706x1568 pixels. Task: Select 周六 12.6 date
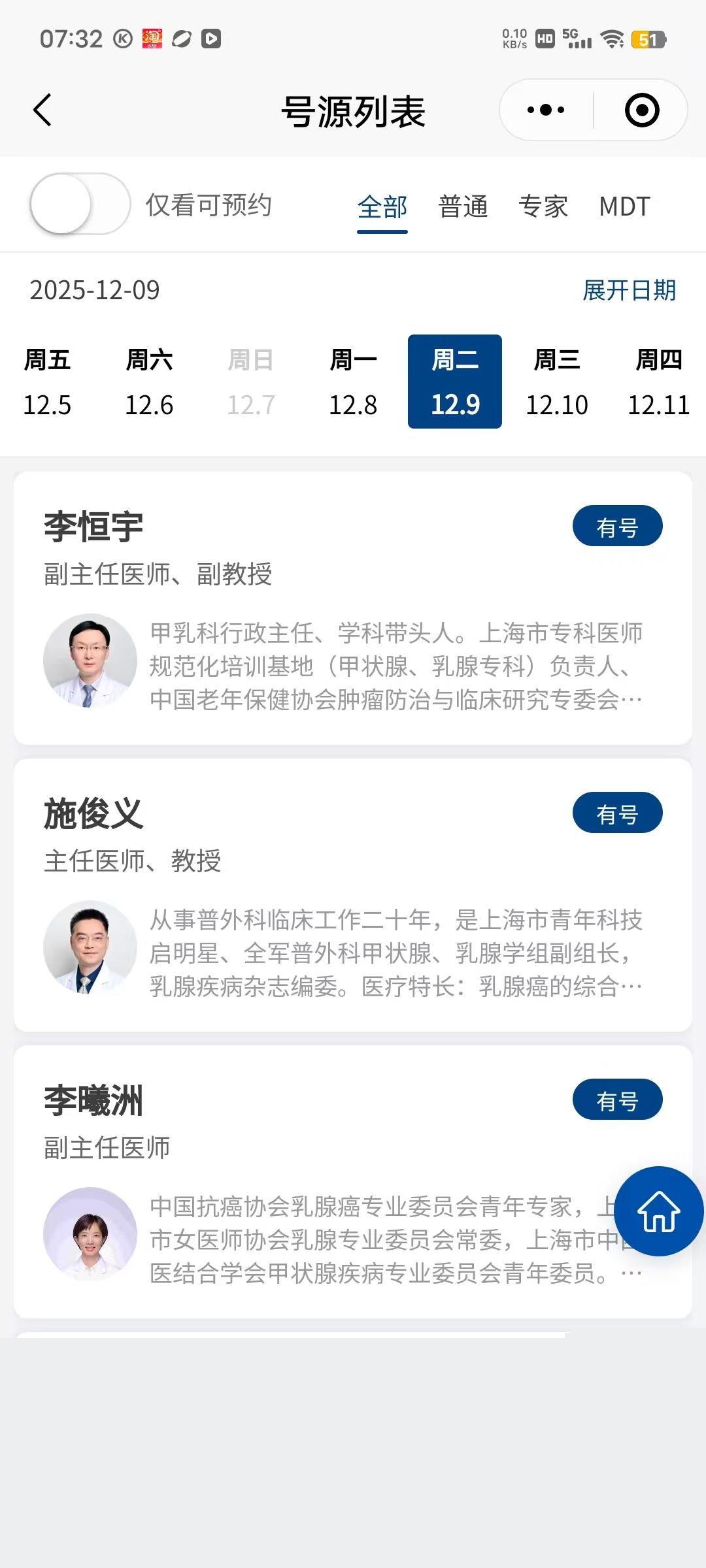tap(149, 382)
